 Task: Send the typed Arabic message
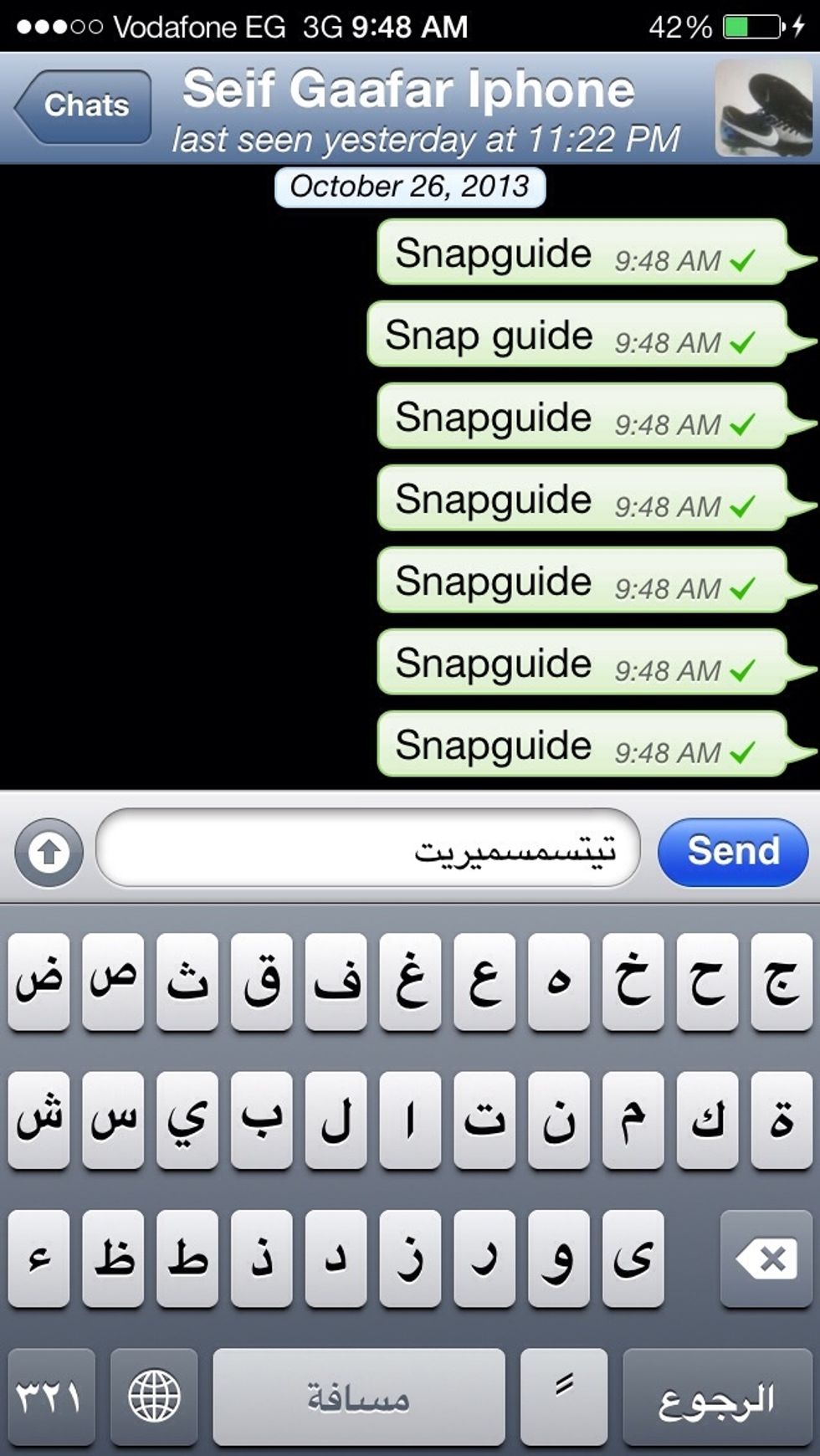732,851
